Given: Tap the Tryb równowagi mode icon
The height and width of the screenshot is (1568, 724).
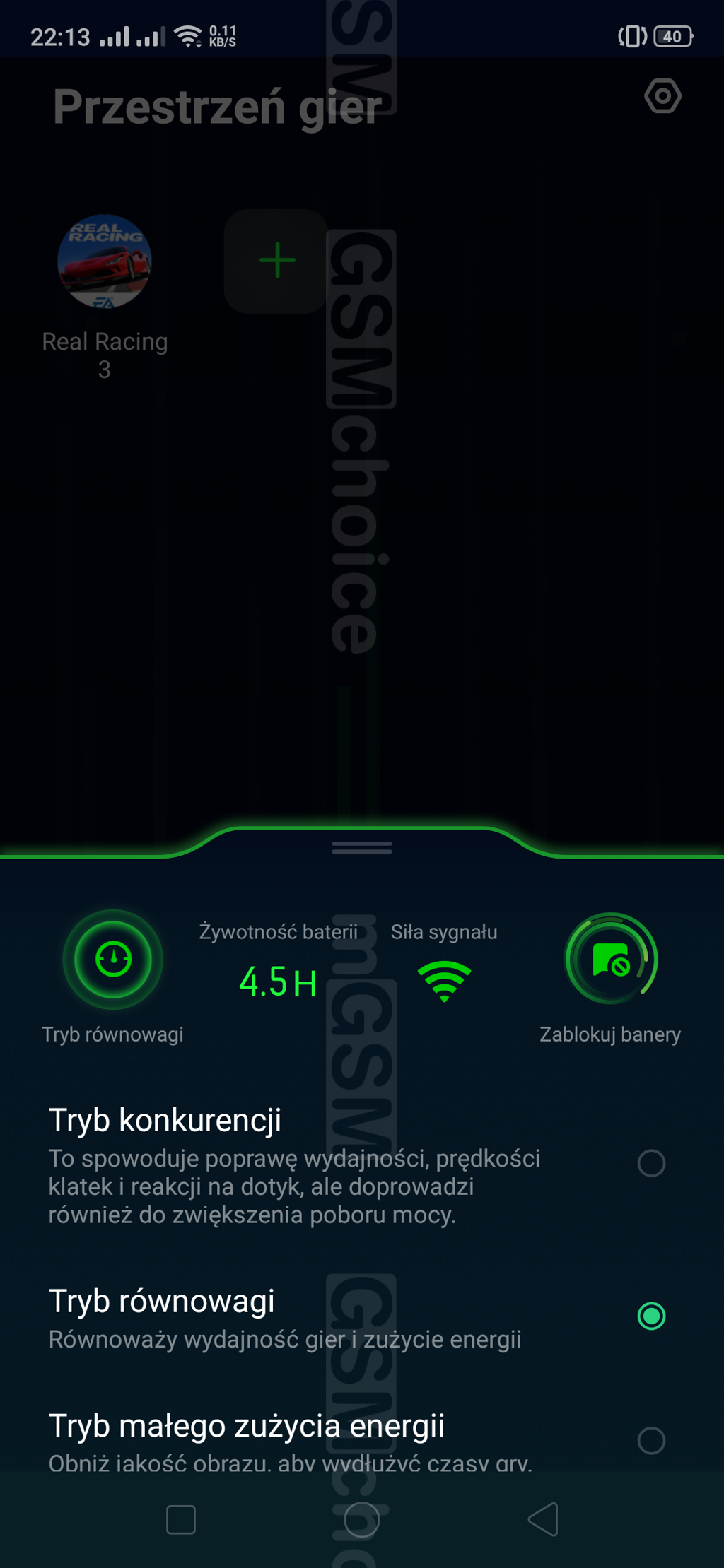Looking at the screenshot, I should pyautogui.click(x=113, y=960).
